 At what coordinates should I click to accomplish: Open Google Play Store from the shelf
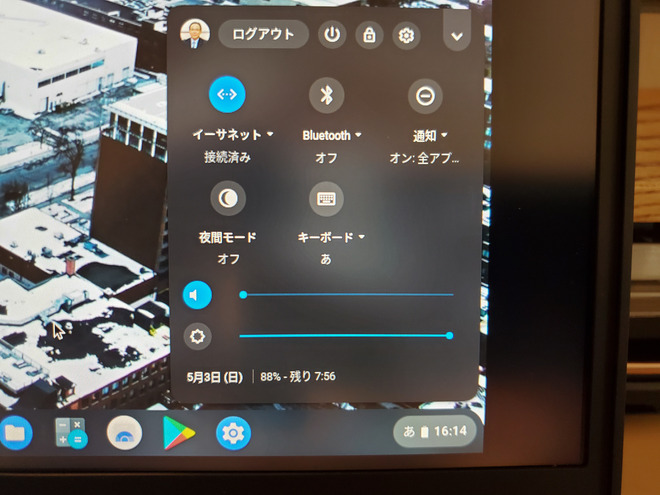click(x=179, y=433)
